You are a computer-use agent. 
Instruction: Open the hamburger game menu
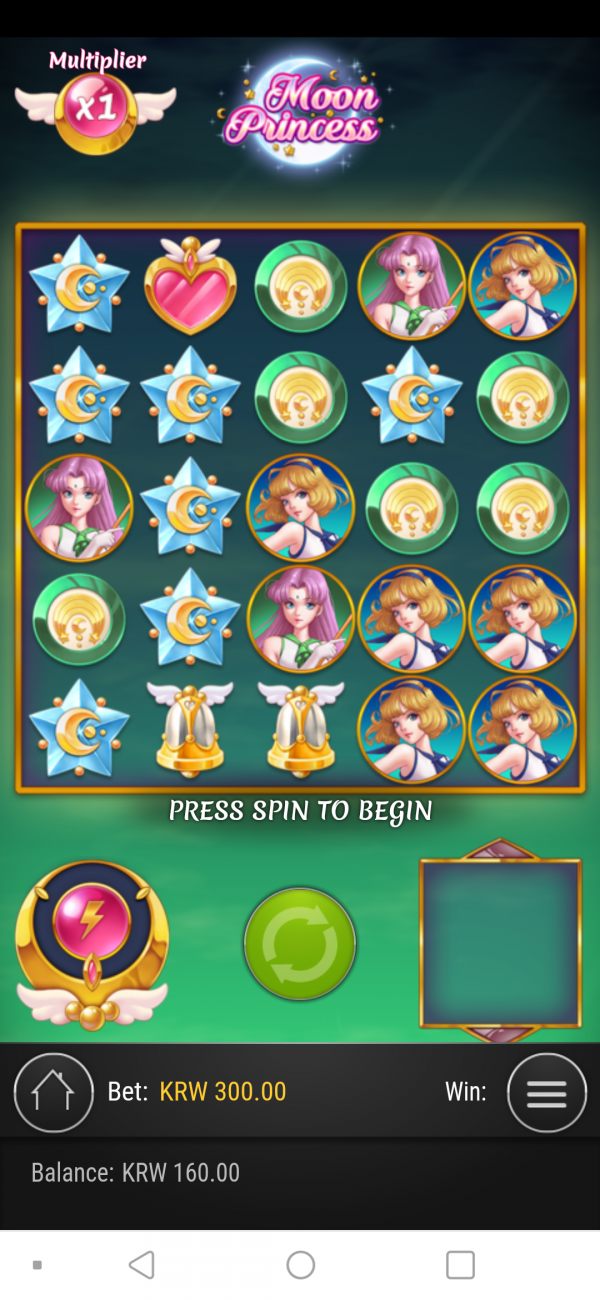[x=546, y=1092]
